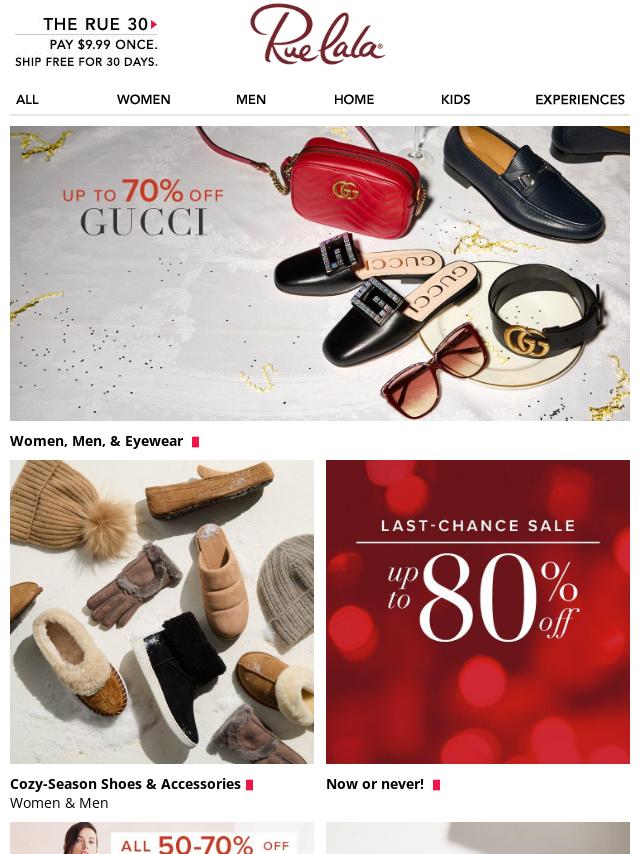
Task: Tap the Women, Men, & Eyewear link
Action: coord(97,441)
